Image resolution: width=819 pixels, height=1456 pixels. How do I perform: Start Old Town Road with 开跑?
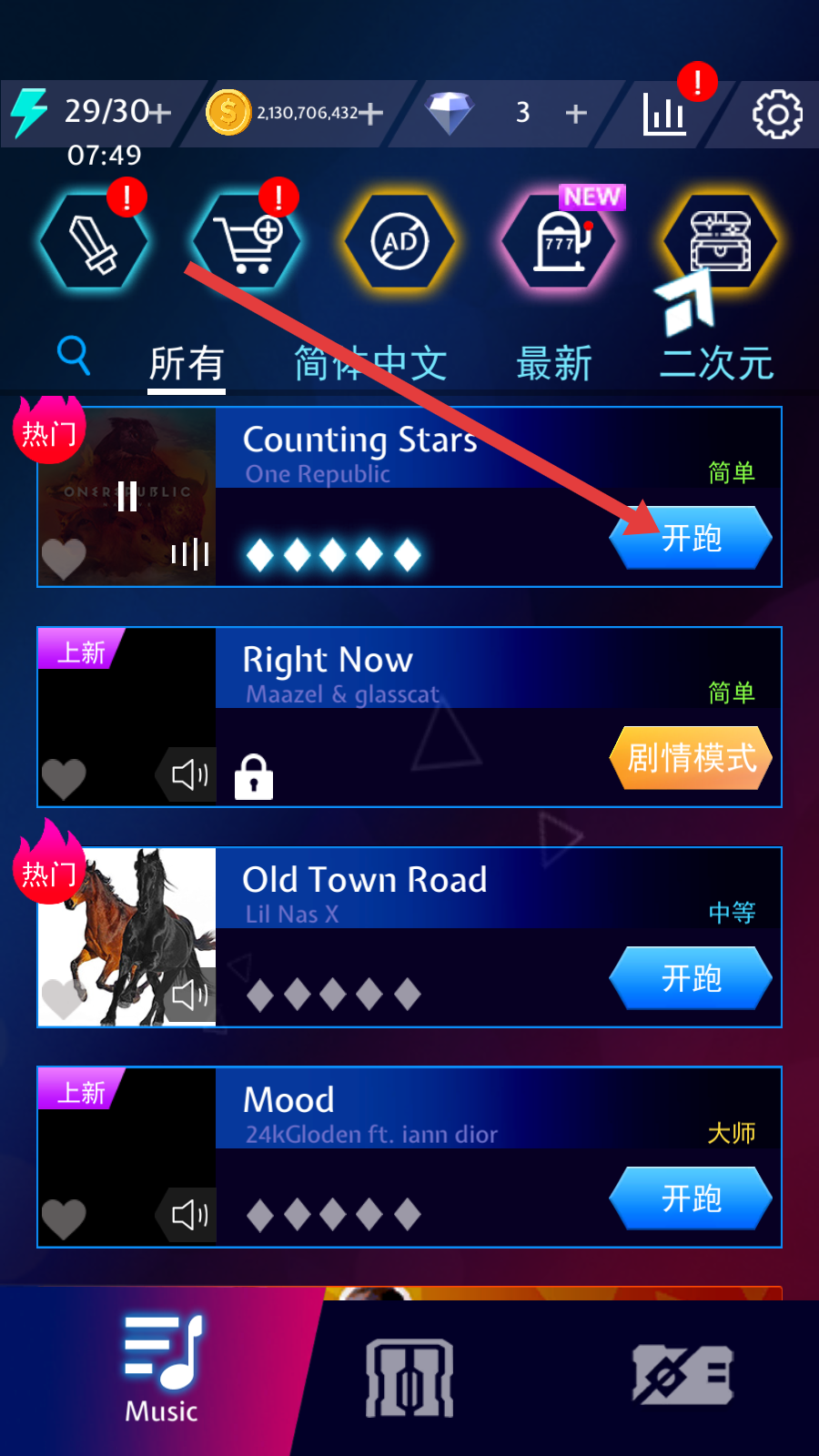tap(691, 978)
